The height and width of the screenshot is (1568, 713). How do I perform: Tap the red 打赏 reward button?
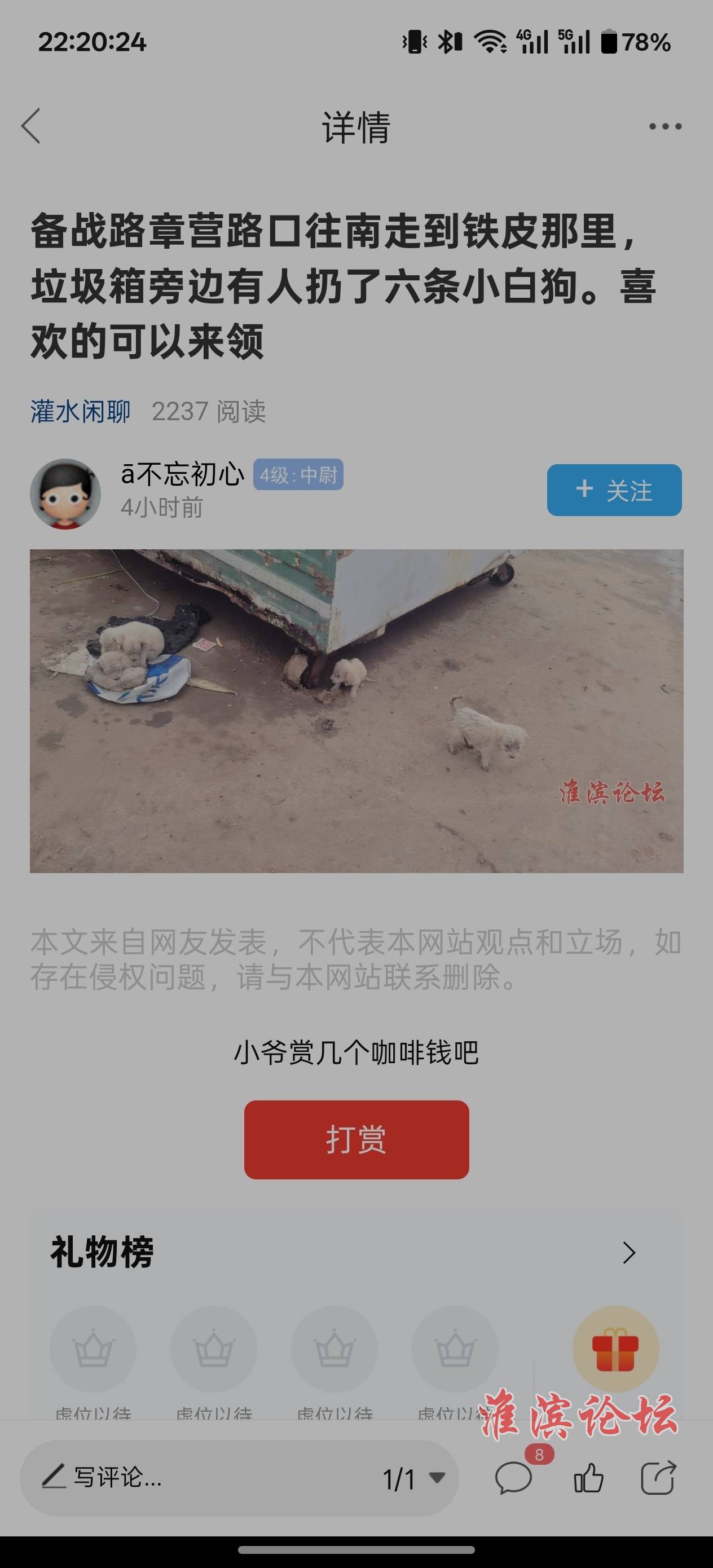coord(356,1139)
